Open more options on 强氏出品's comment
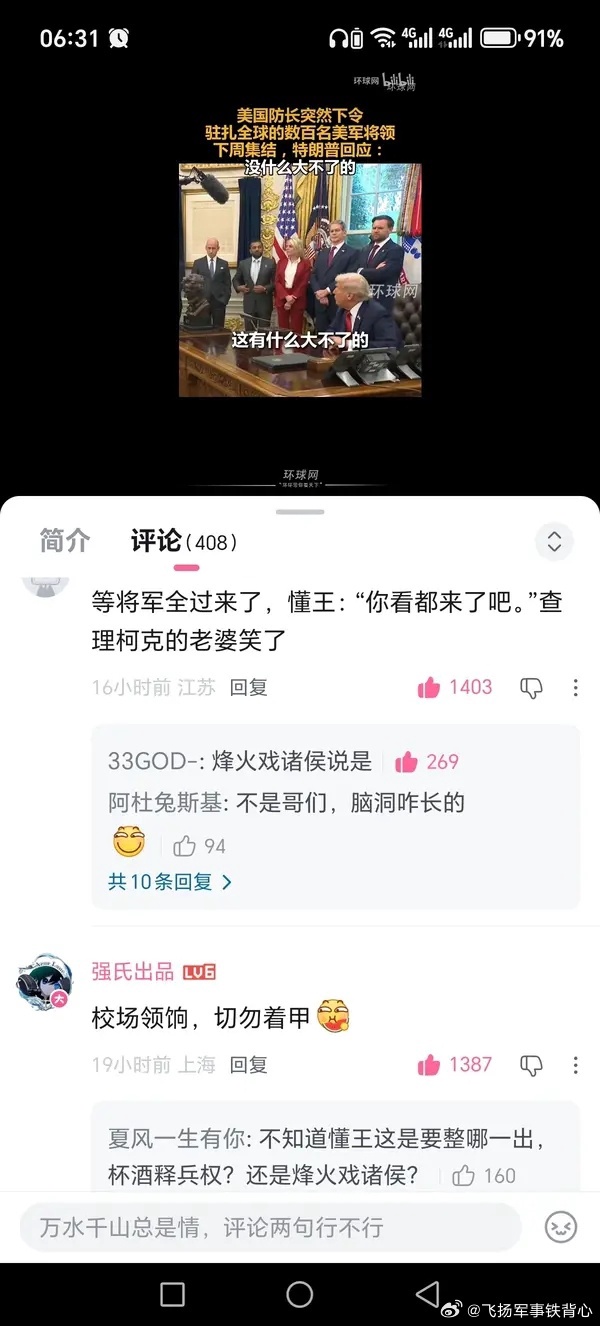Viewport: 600px width, 1326px height. [576, 1065]
